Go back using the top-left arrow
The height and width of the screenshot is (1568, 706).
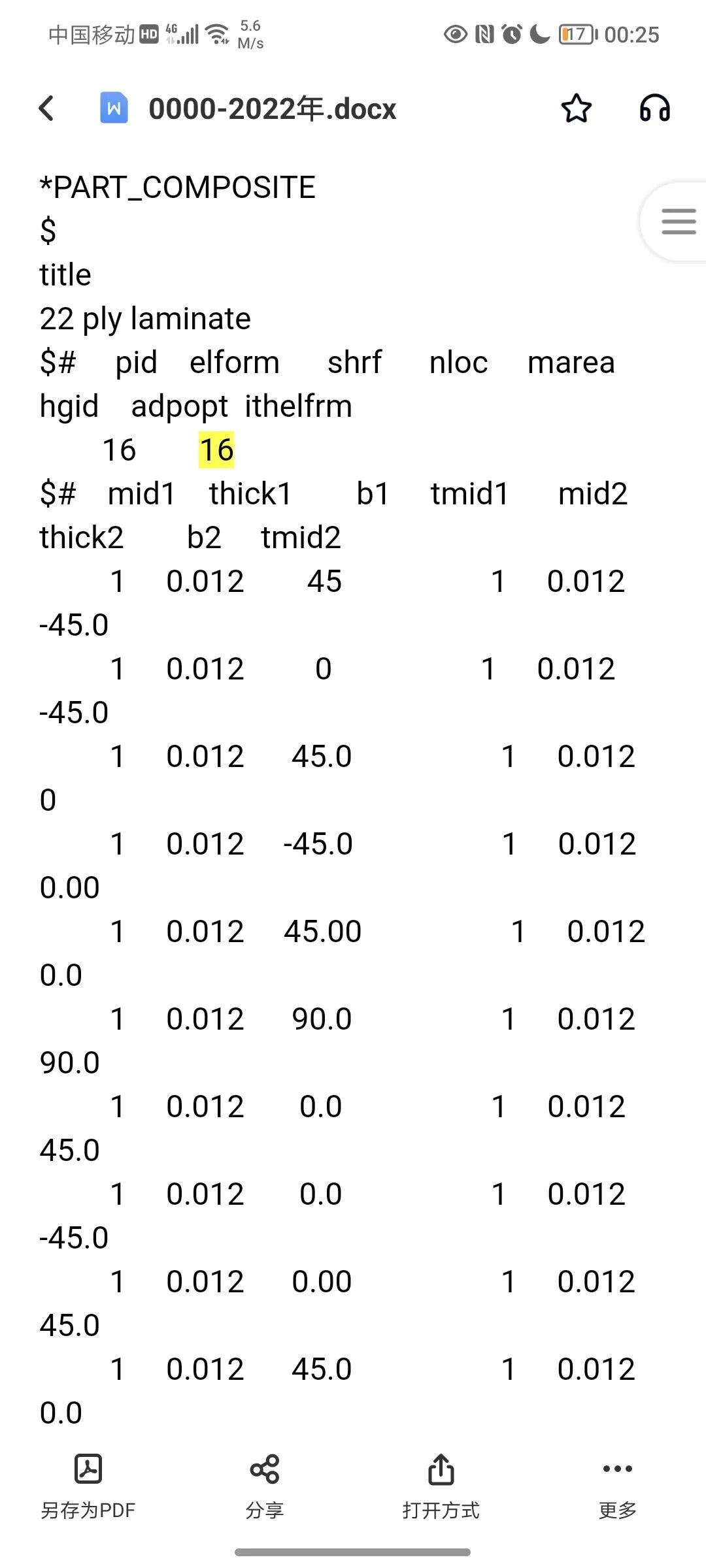pyautogui.click(x=46, y=108)
